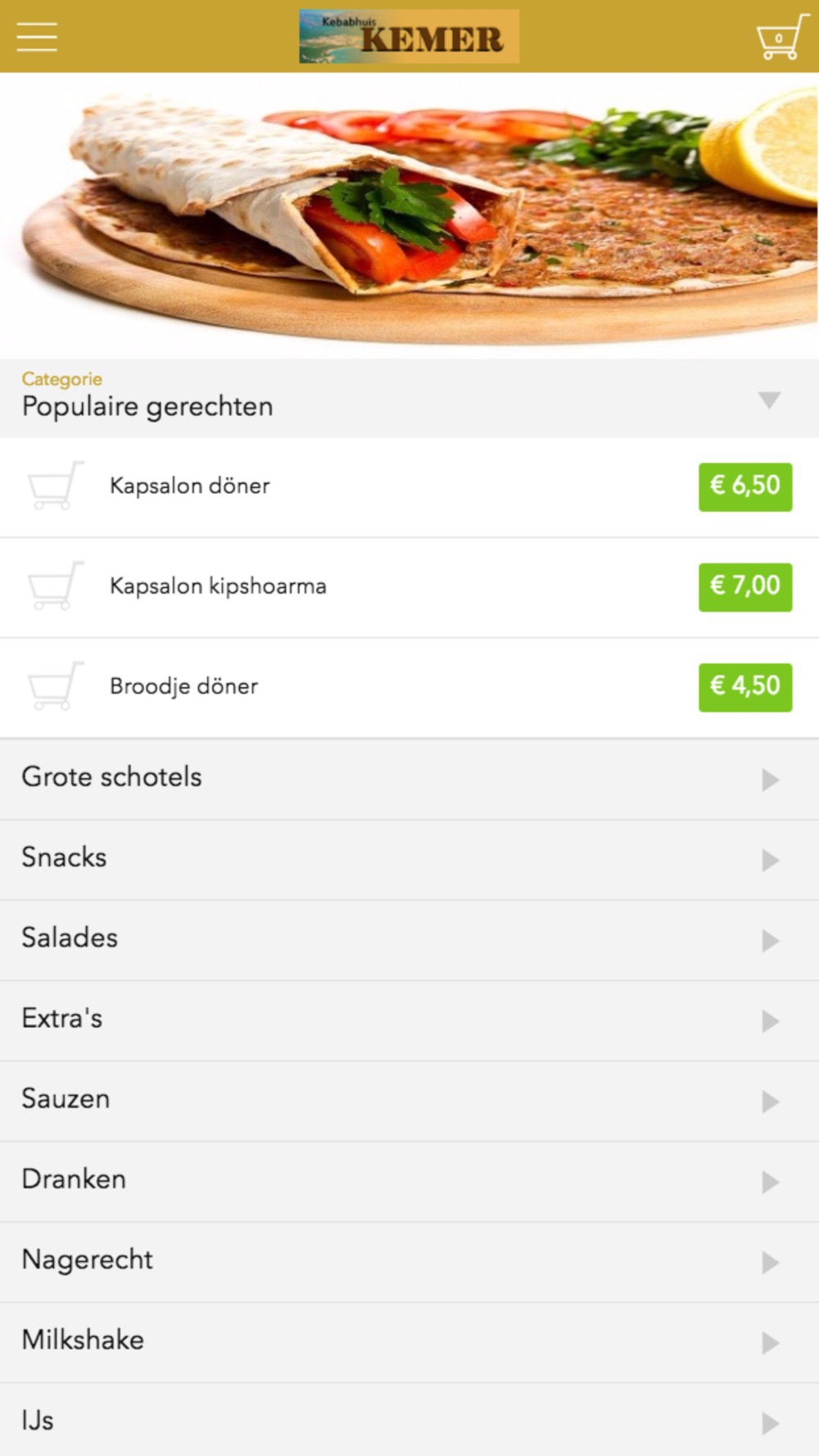
Task: Choose Broodje döner from the list
Action: (x=183, y=686)
